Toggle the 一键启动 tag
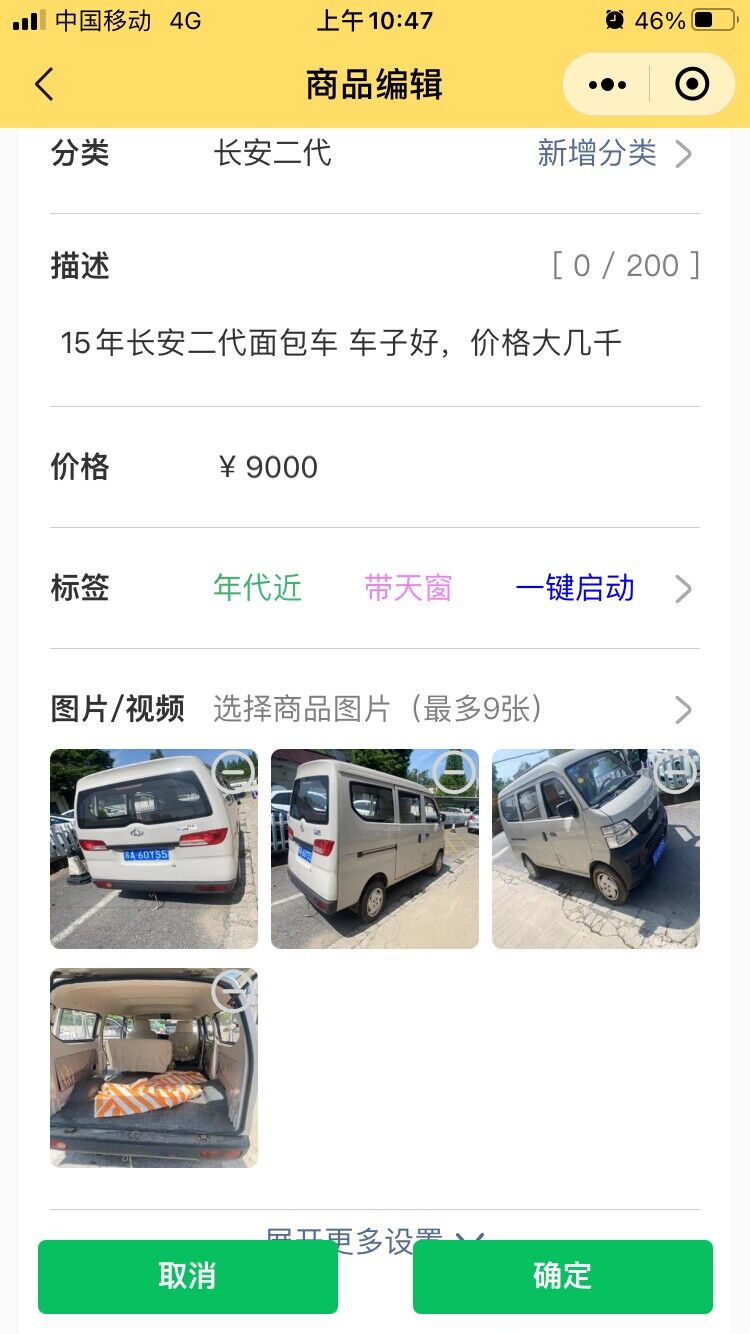This screenshot has height=1334, width=750. 576,589
